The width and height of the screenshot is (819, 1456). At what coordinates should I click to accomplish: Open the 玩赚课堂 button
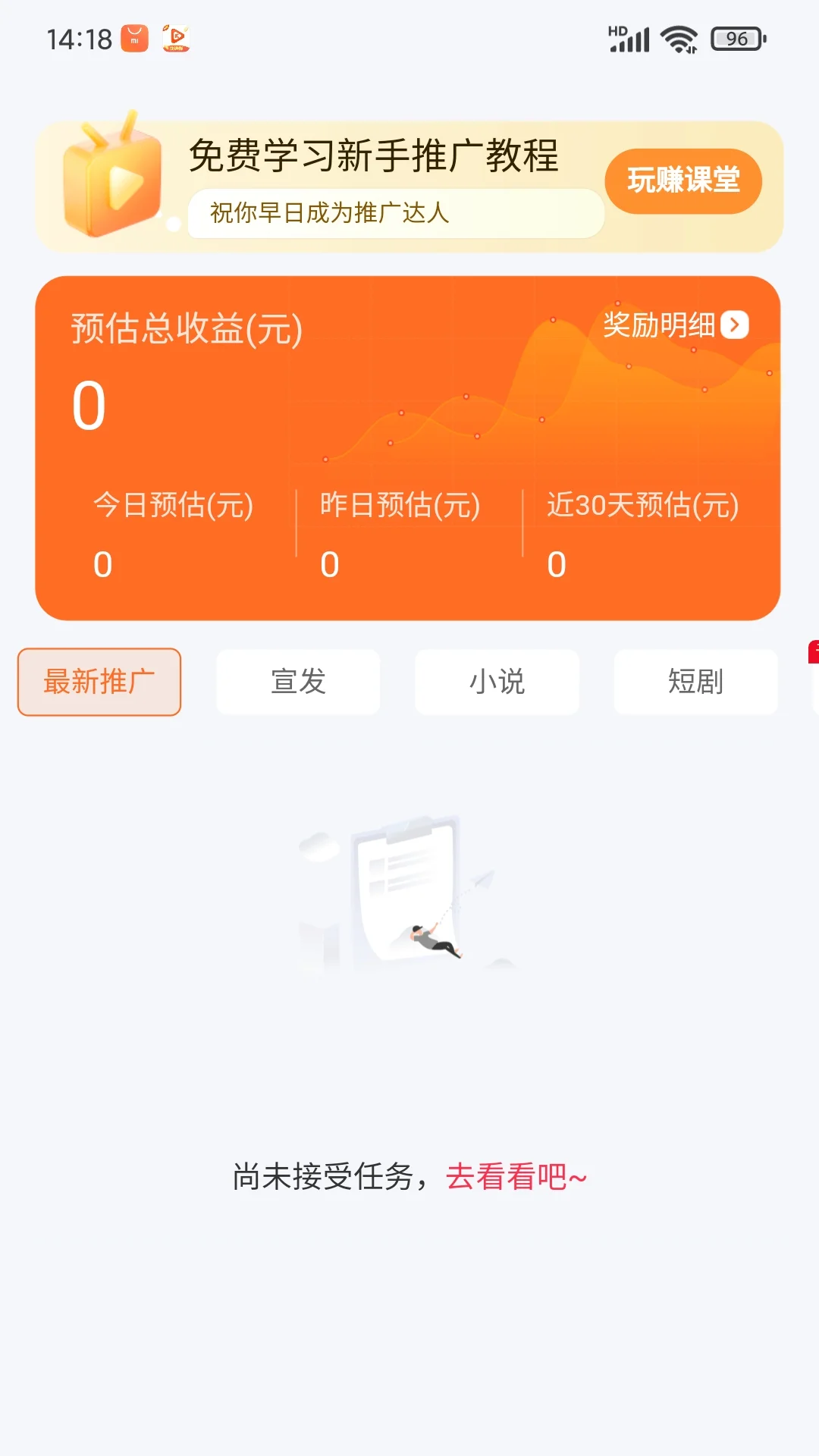pos(683,180)
